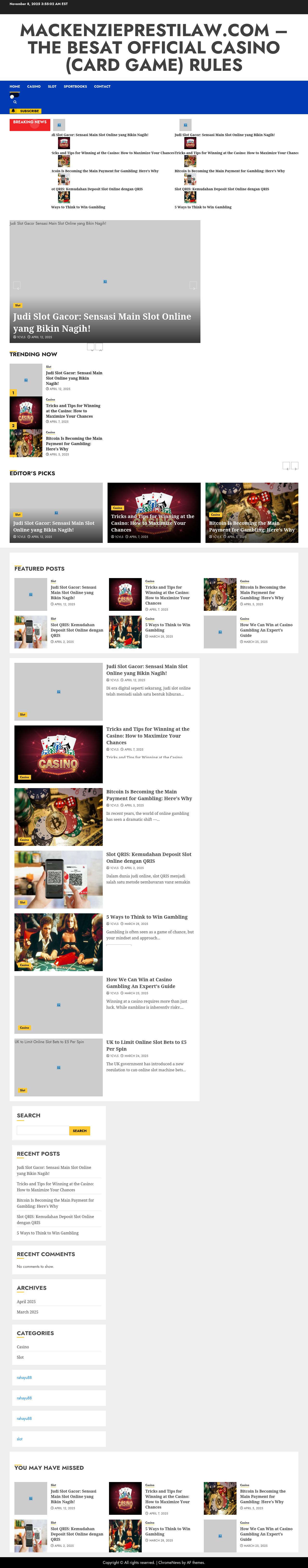Tap the yellow Search button
308x1568 pixels.
(80, 1130)
